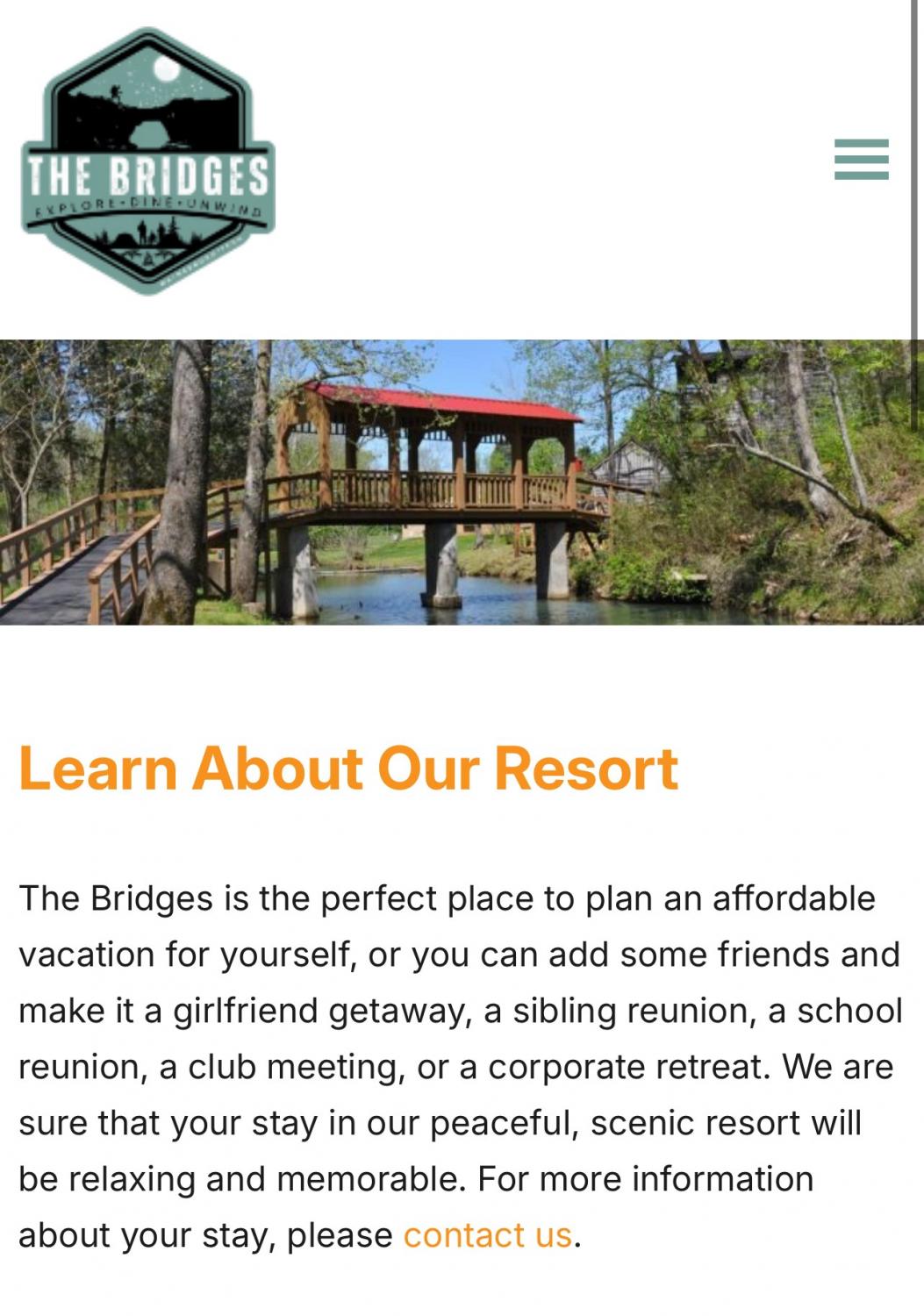The height and width of the screenshot is (1316, 924).
Task: Tap The Bridges logo to go home
Action: click(x=147, y=162)
